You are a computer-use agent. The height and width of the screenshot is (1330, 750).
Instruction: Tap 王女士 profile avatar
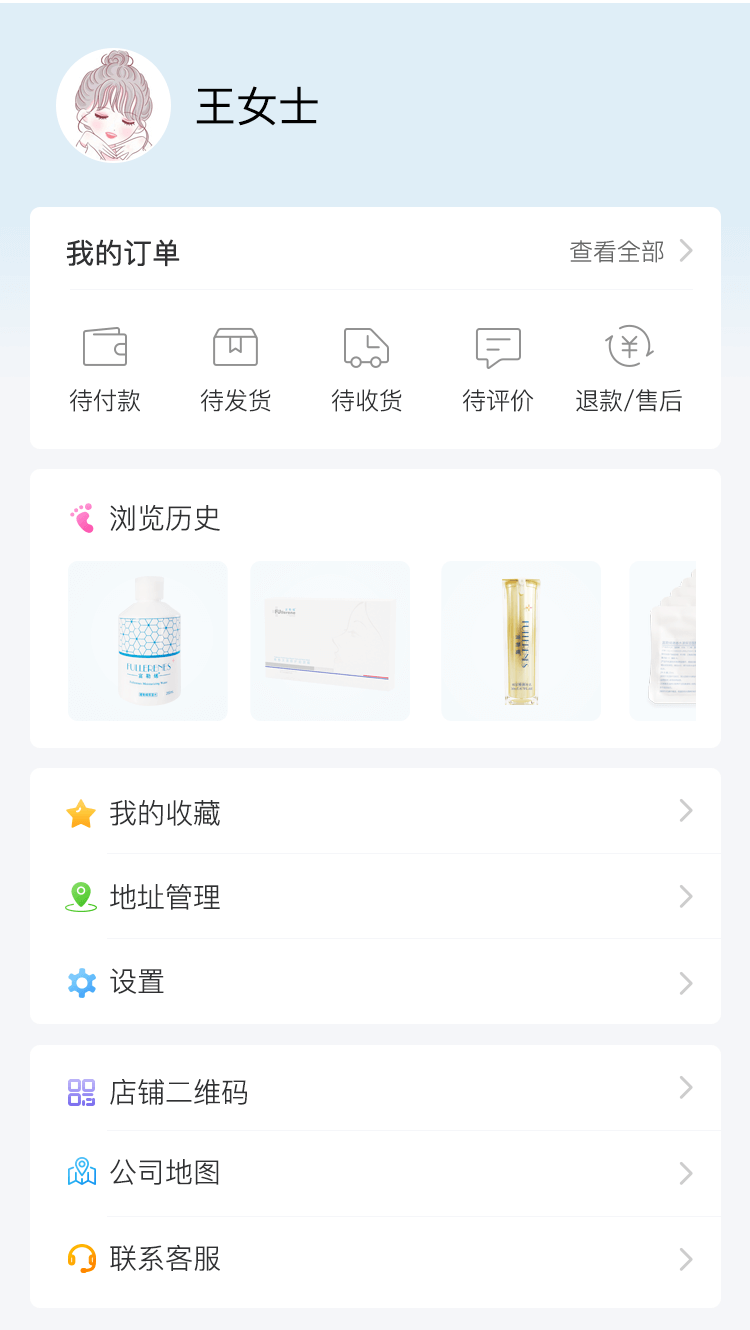click(114, 106)
